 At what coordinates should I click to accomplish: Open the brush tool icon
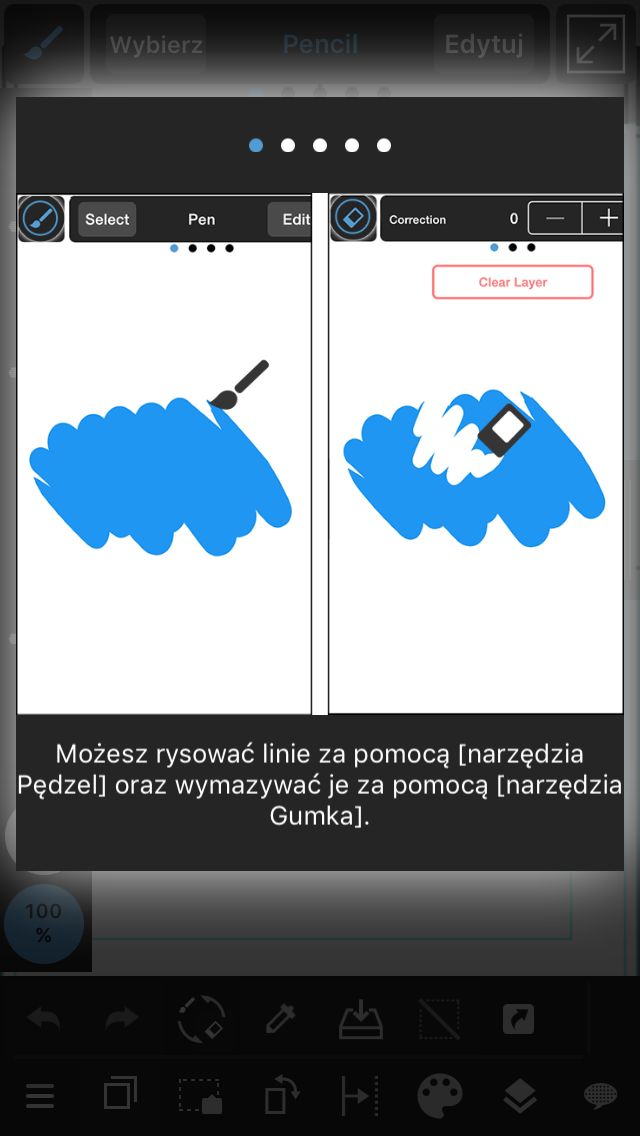pyautogui.click(x=43, y=45)
